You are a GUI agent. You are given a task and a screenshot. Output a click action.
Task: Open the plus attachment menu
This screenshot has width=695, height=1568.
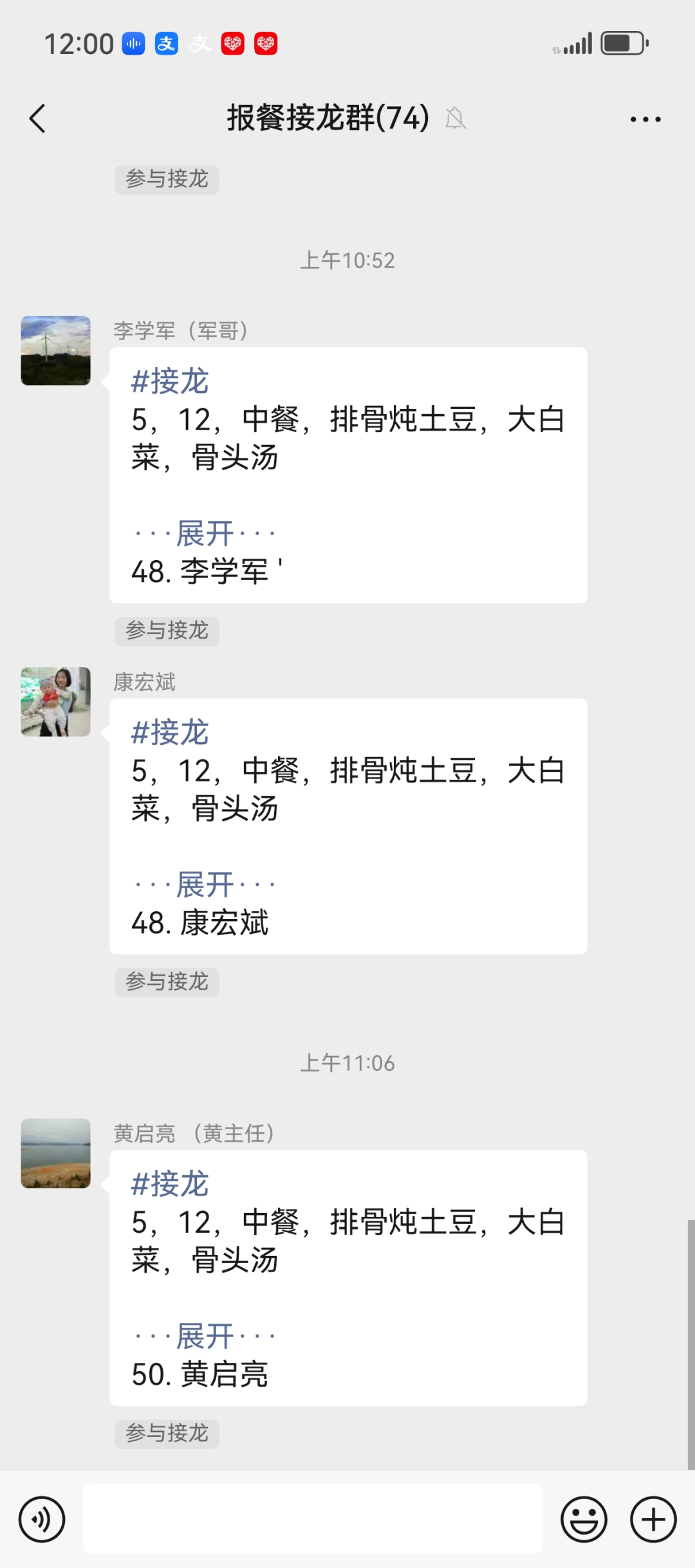coord(653,1519)
